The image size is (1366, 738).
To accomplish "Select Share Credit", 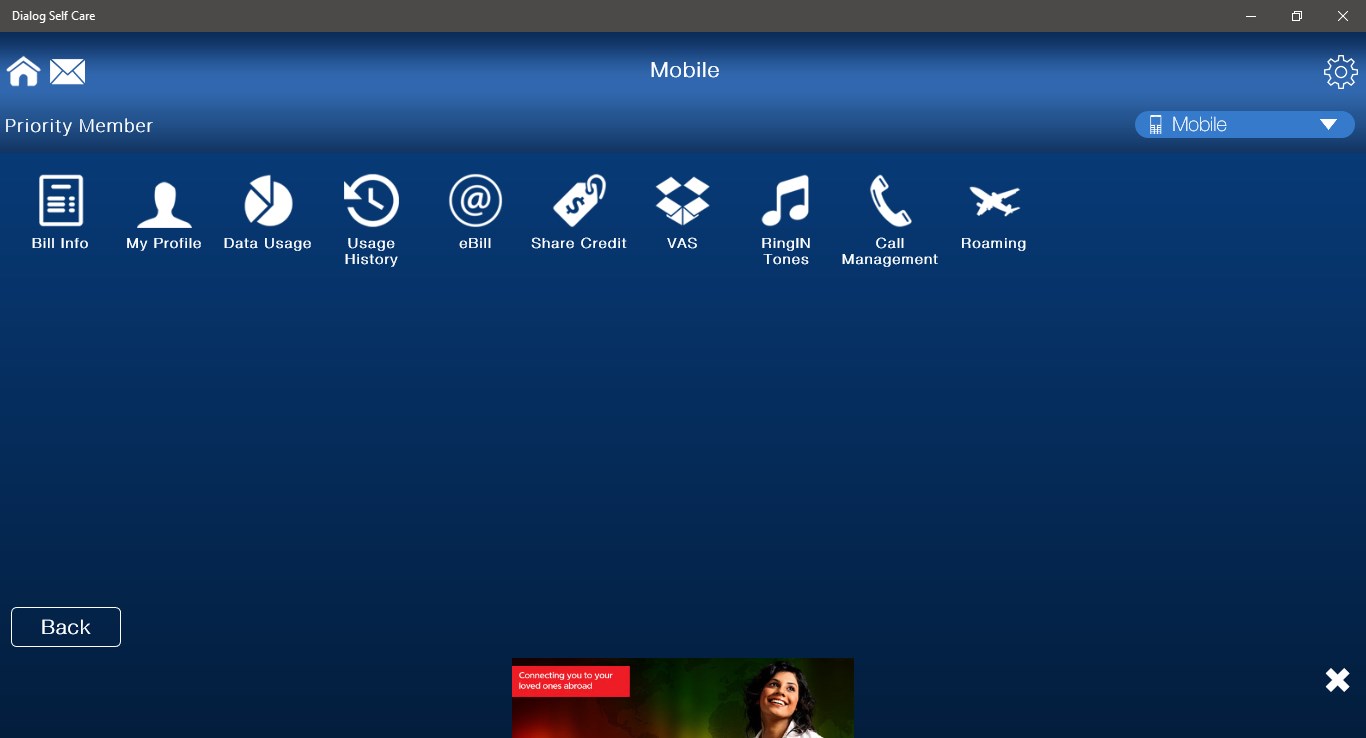I will 579,212.
